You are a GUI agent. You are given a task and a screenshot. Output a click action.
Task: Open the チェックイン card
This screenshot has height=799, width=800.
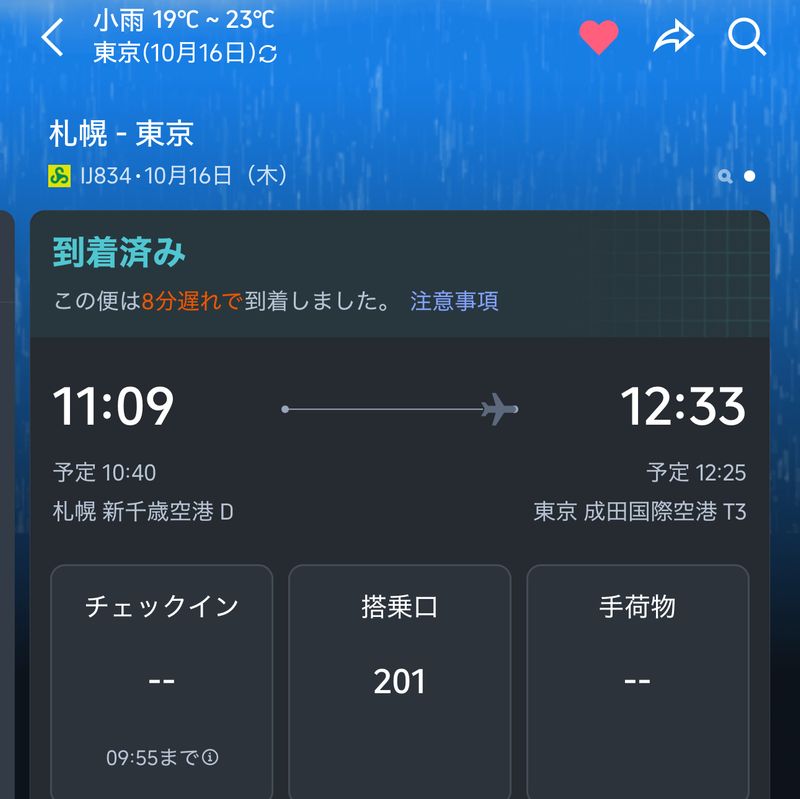pyautogui.click(x=162, y=680)
